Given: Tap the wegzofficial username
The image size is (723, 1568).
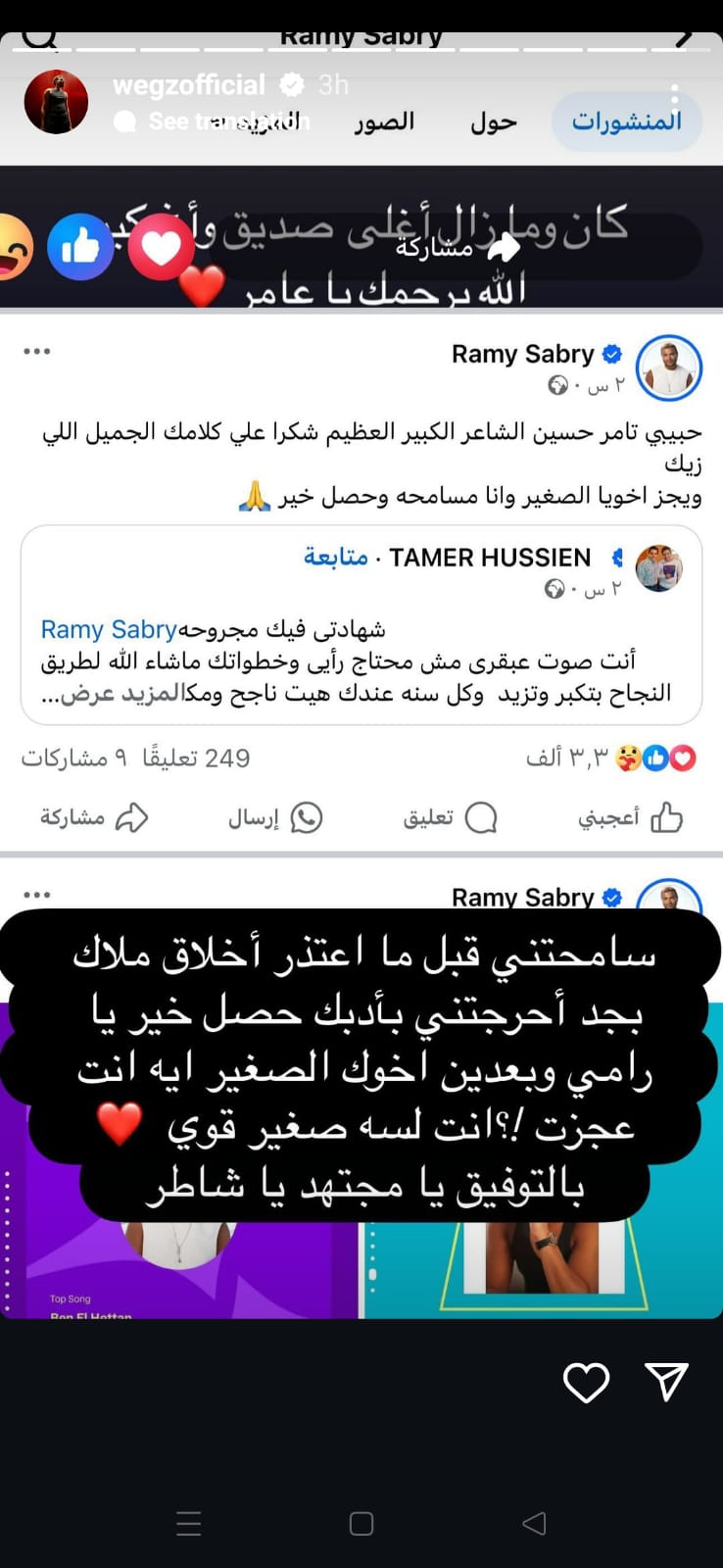Looking at the screenshot, I should 188,85.
